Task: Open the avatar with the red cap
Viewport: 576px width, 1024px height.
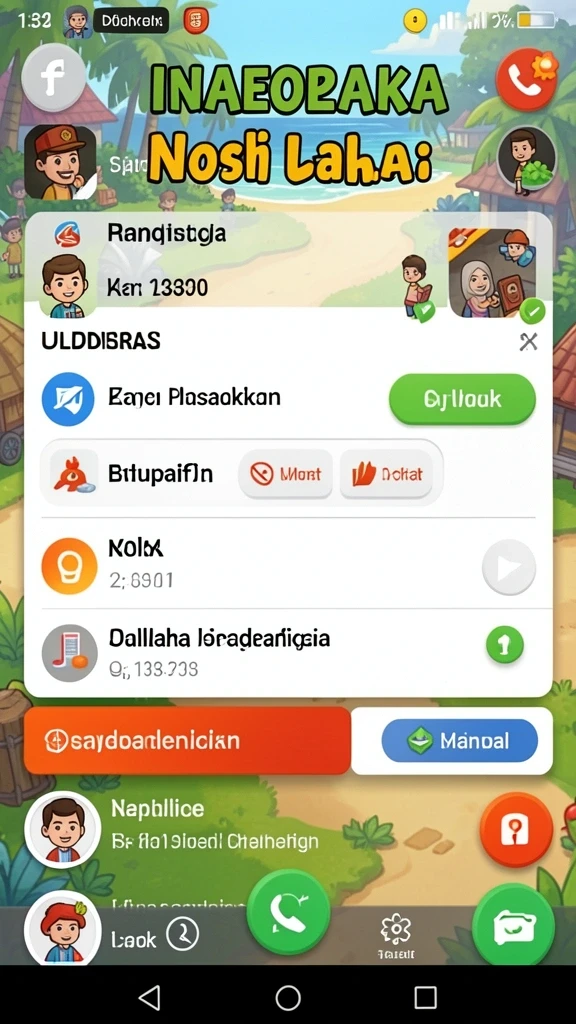Action: pos(60,162)
